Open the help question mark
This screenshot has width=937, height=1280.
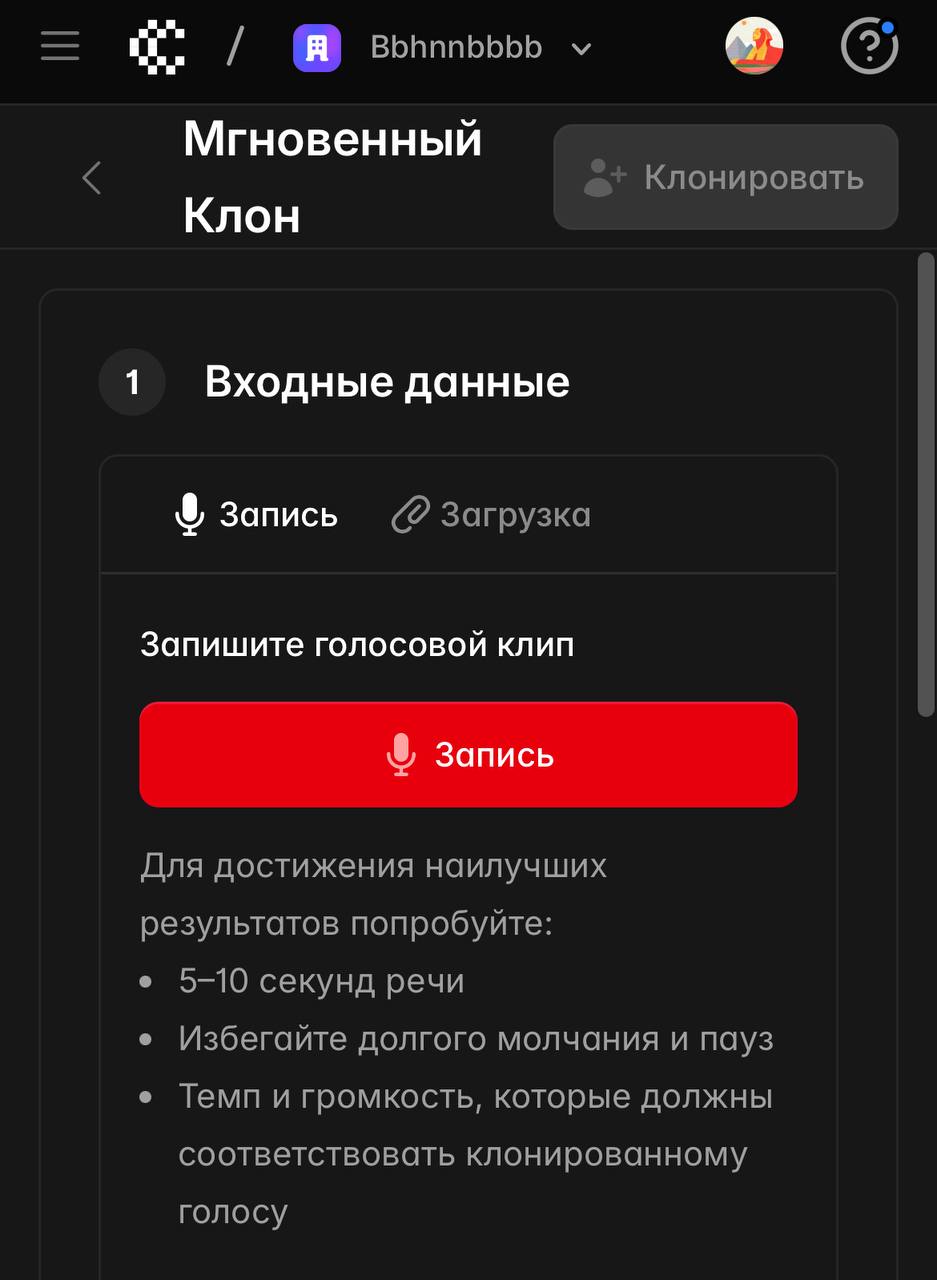(x=868, y=46)
